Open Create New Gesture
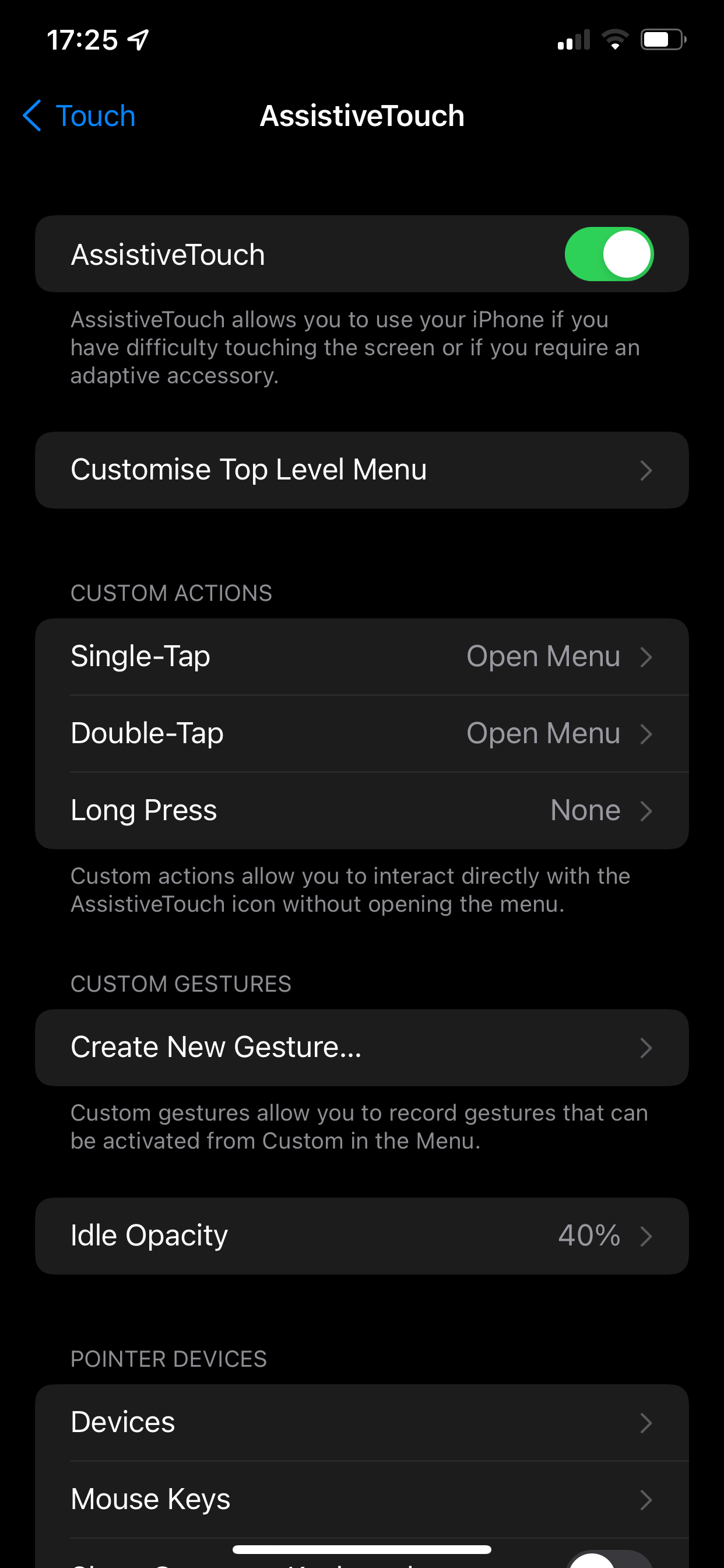Image resolution: width=724 pixels, height=1568 pixels. (x=362, y=1048)
